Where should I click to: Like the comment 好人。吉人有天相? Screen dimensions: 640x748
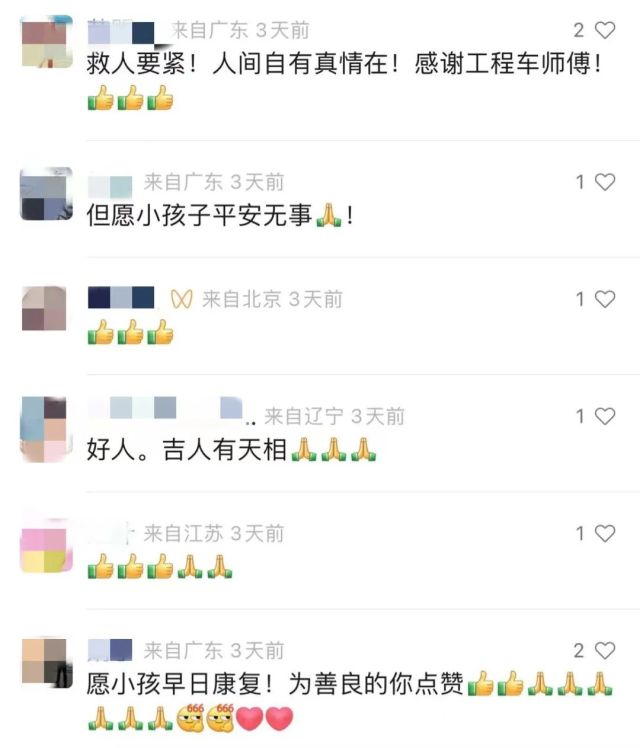pos(605,415)
